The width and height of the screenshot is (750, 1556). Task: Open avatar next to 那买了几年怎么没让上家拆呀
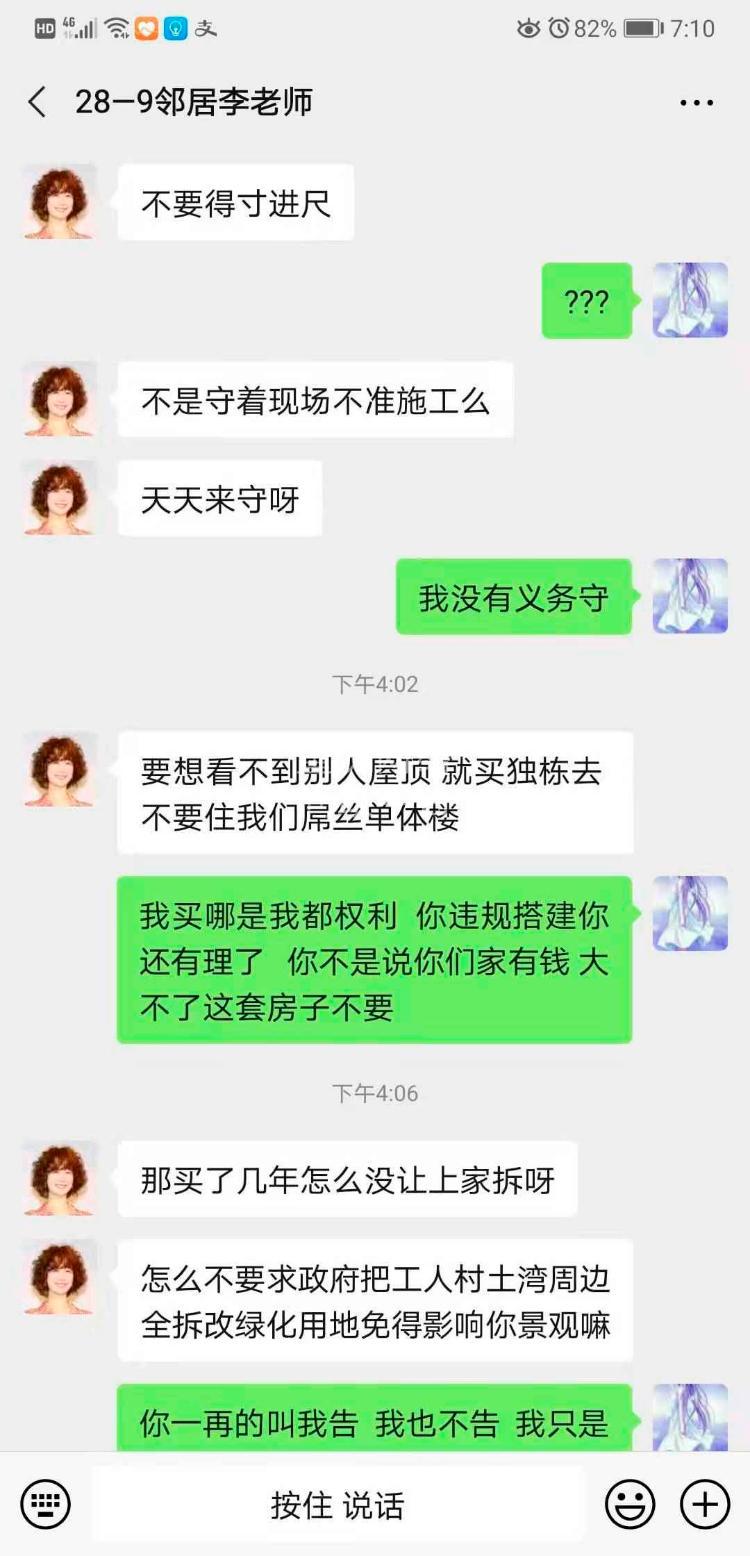(60, 1179)
